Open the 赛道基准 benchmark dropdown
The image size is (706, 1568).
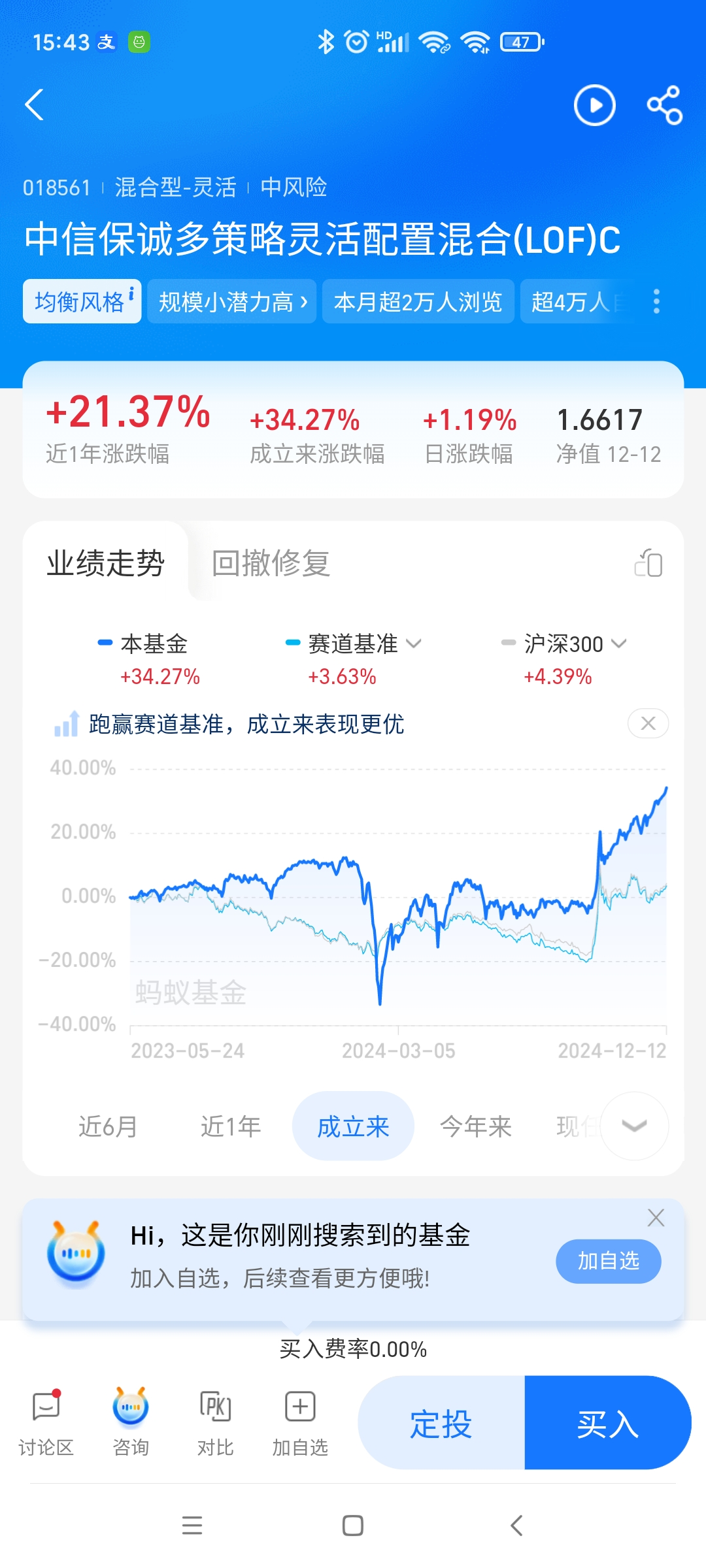coord(354,644)
